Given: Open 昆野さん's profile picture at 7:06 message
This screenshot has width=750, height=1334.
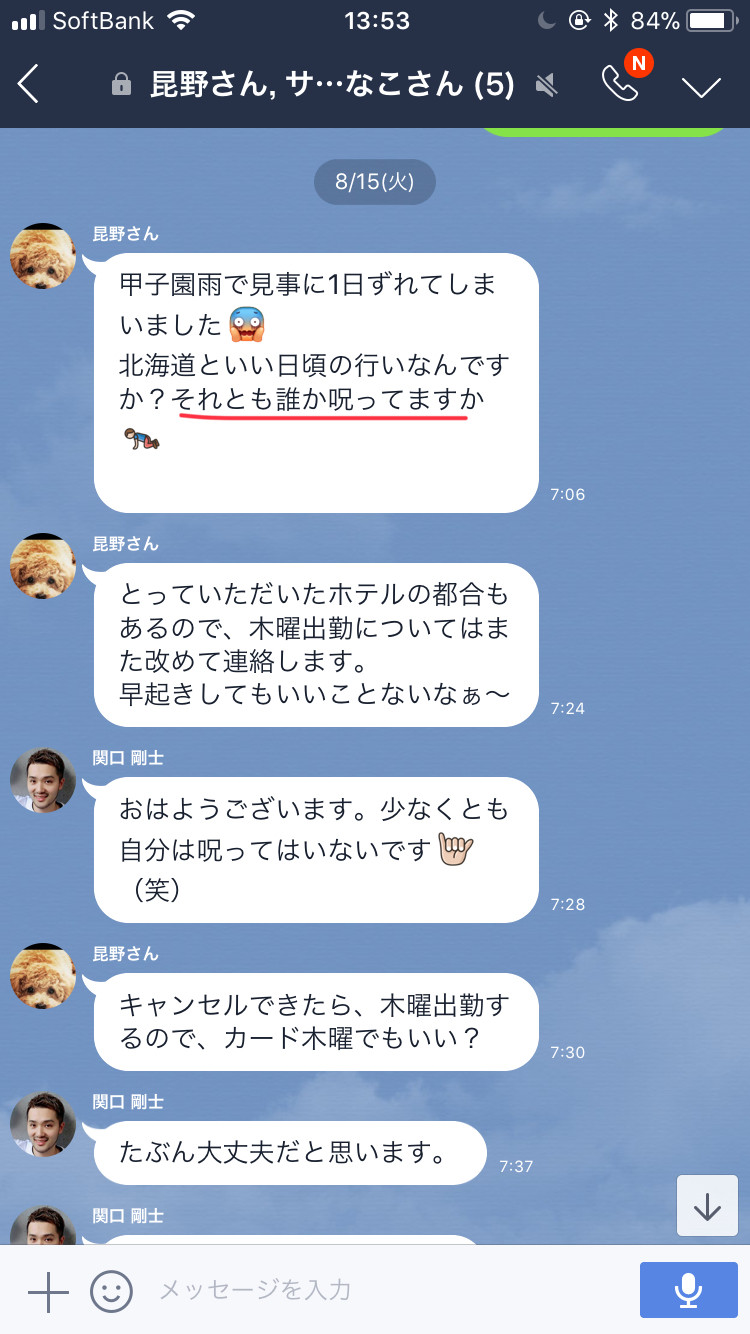Looking at the screenshot, I should click(x=43, y=257).
